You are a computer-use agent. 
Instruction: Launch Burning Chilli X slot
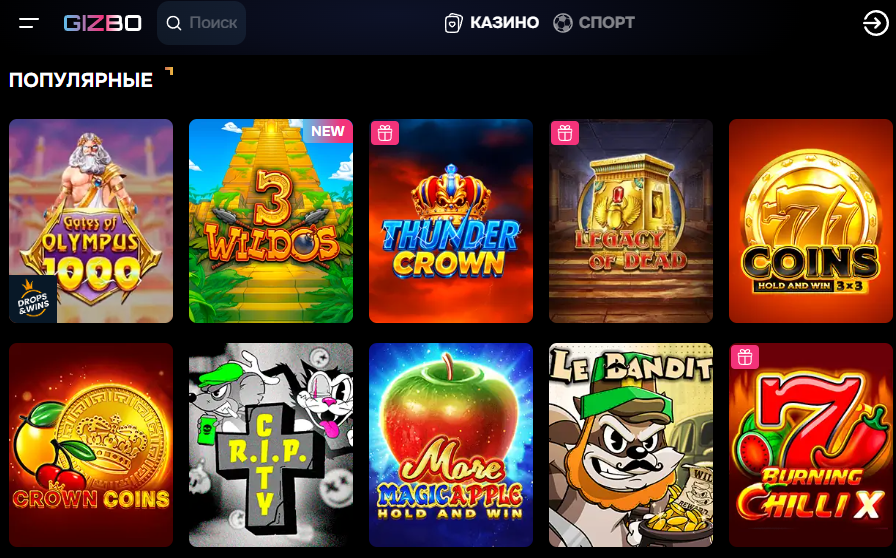pos(811,445)
